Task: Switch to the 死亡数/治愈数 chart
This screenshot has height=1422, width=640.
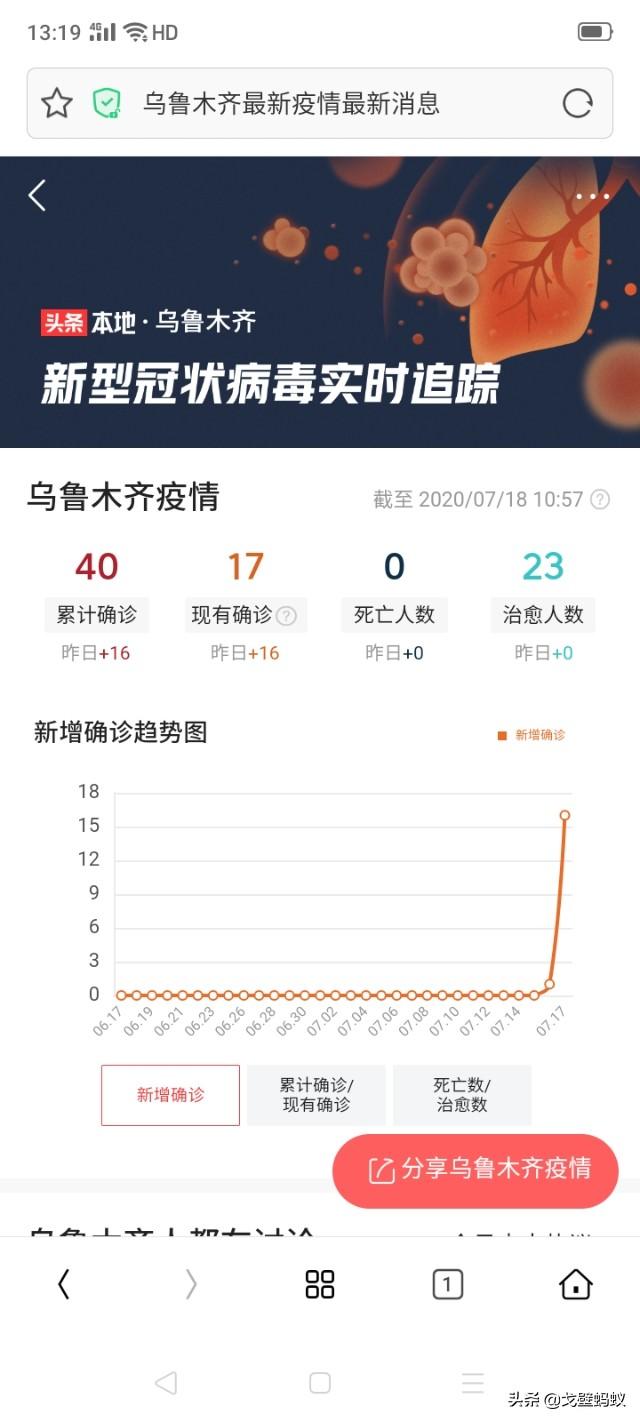Action: (462, 1095)
